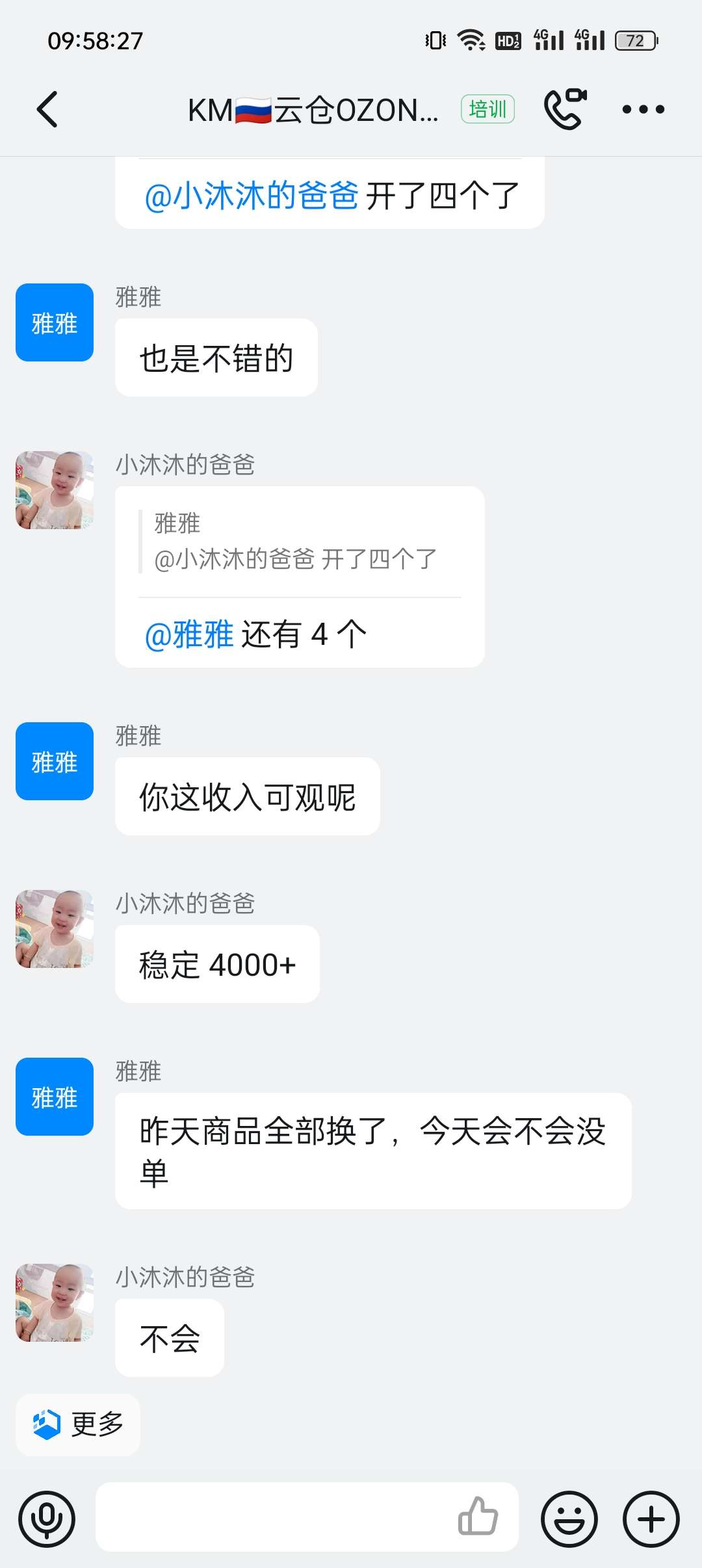Screen dimensions: 702x1568
Task: Tap the 更多 shortcut chip
Action: click(78, 1424)
